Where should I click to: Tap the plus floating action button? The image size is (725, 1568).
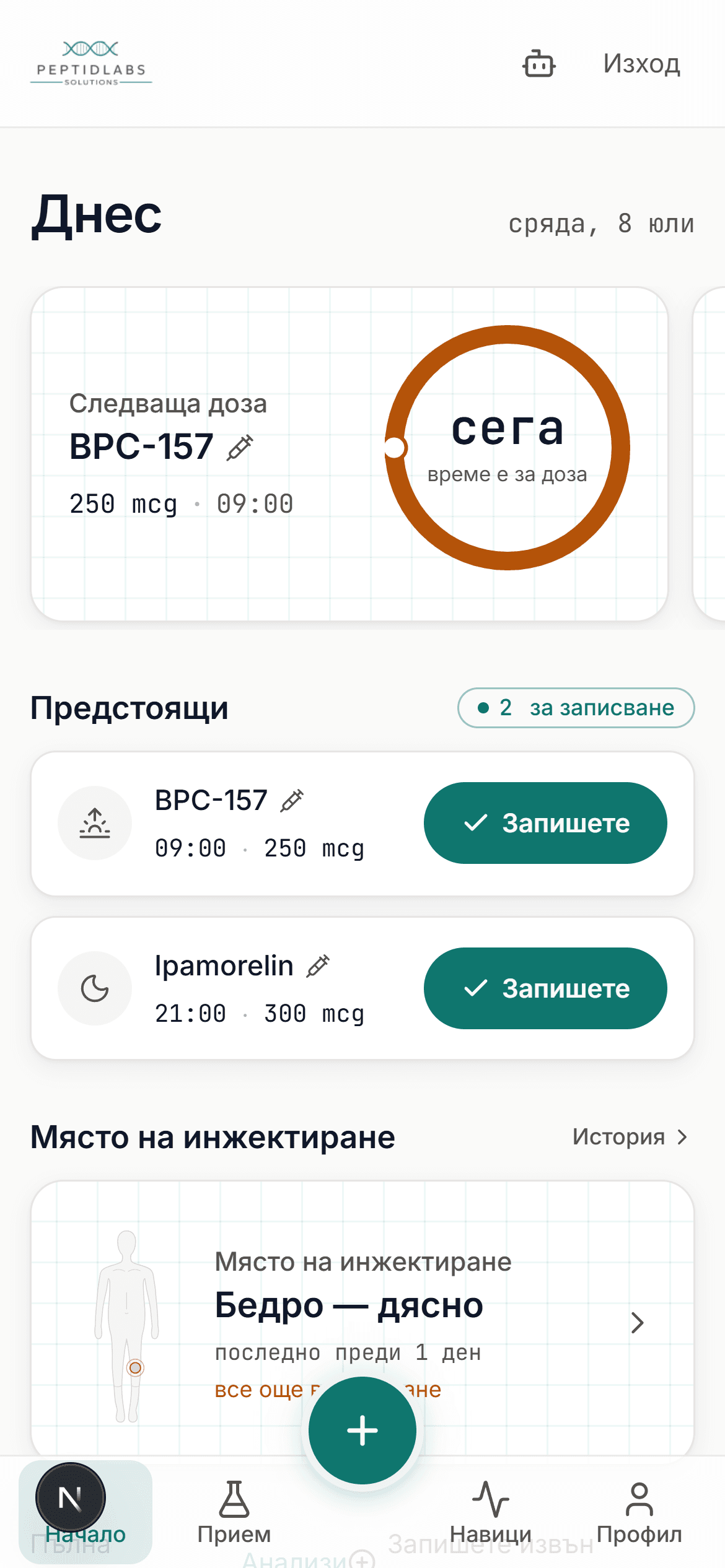tap(362, 1431)
